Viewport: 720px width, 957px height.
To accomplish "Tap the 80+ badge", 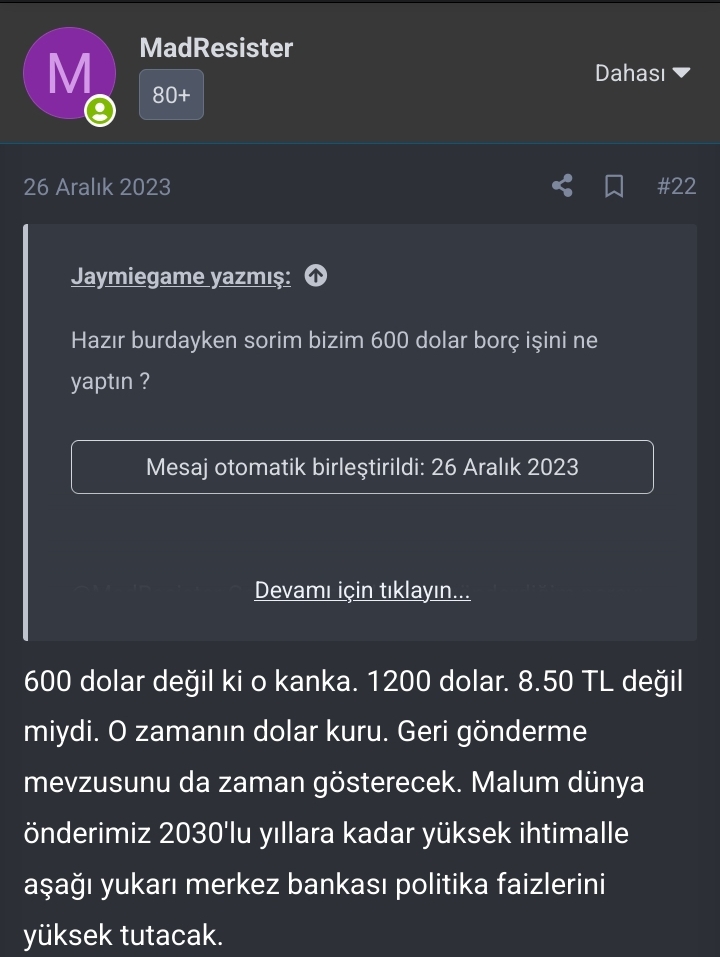I will click(x=171, y=95).
